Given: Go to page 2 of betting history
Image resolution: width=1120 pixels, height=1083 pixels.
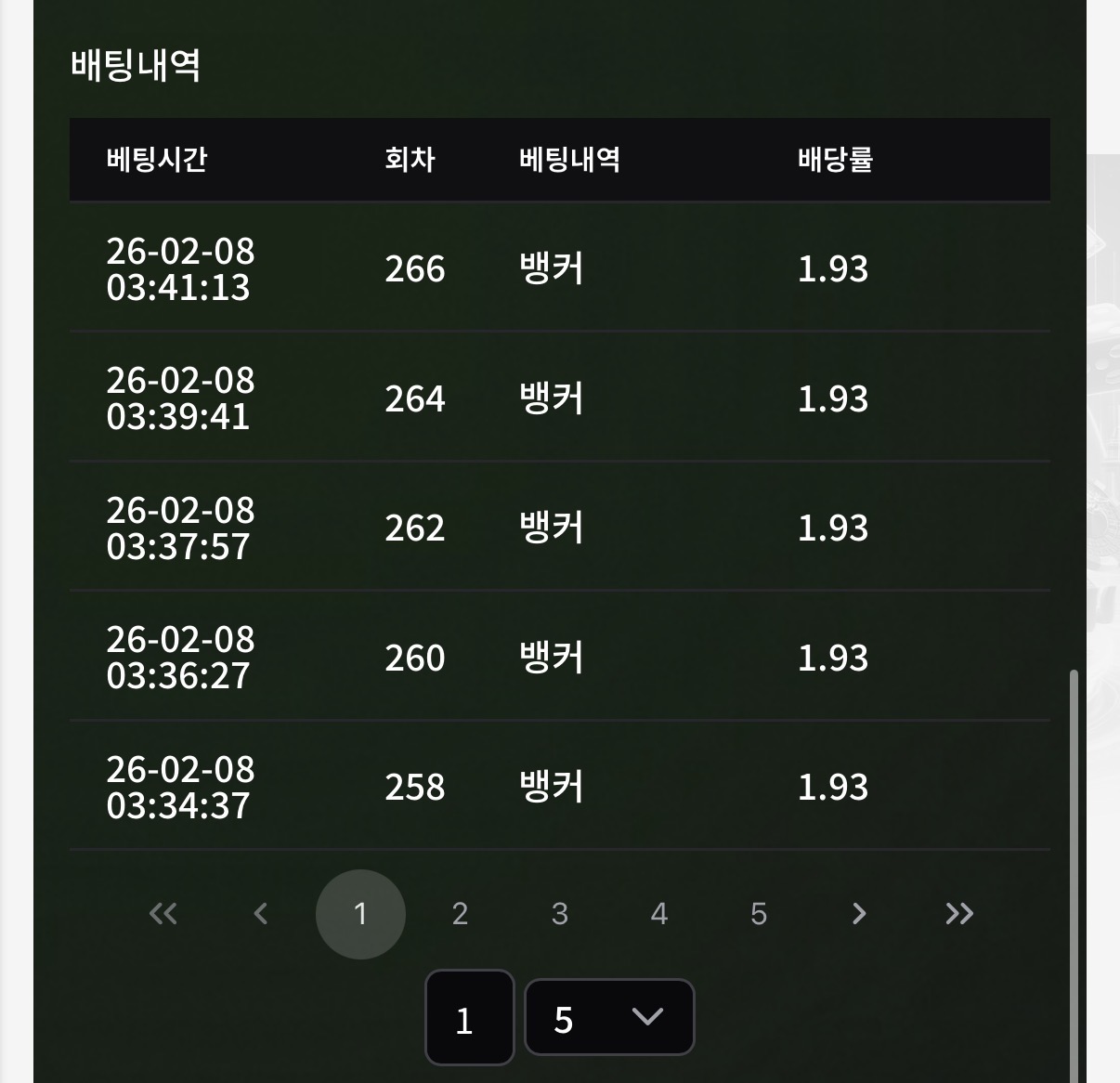Looking at the screenshot, I should click(460, 914).
